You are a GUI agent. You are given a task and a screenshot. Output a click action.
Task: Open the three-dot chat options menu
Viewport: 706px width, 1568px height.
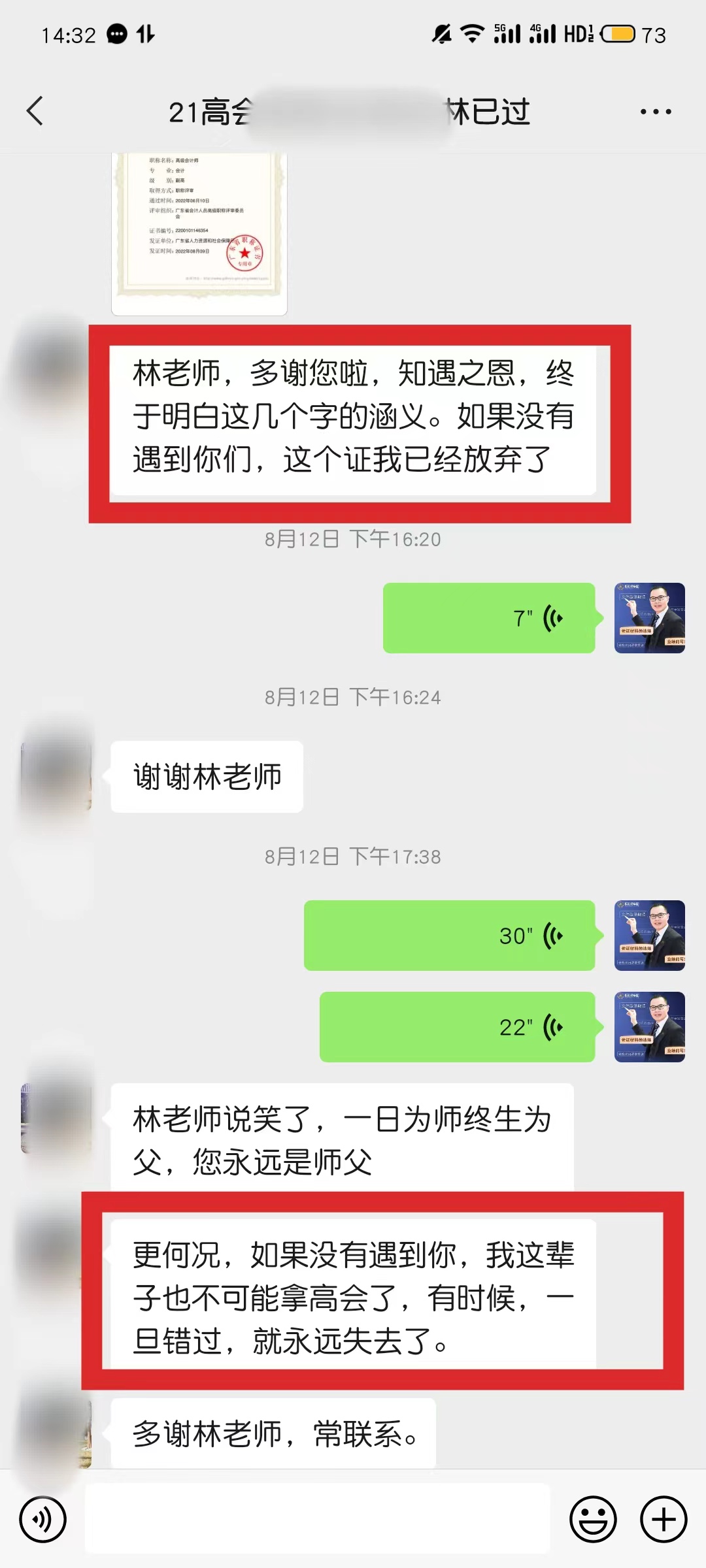[655, 112]
